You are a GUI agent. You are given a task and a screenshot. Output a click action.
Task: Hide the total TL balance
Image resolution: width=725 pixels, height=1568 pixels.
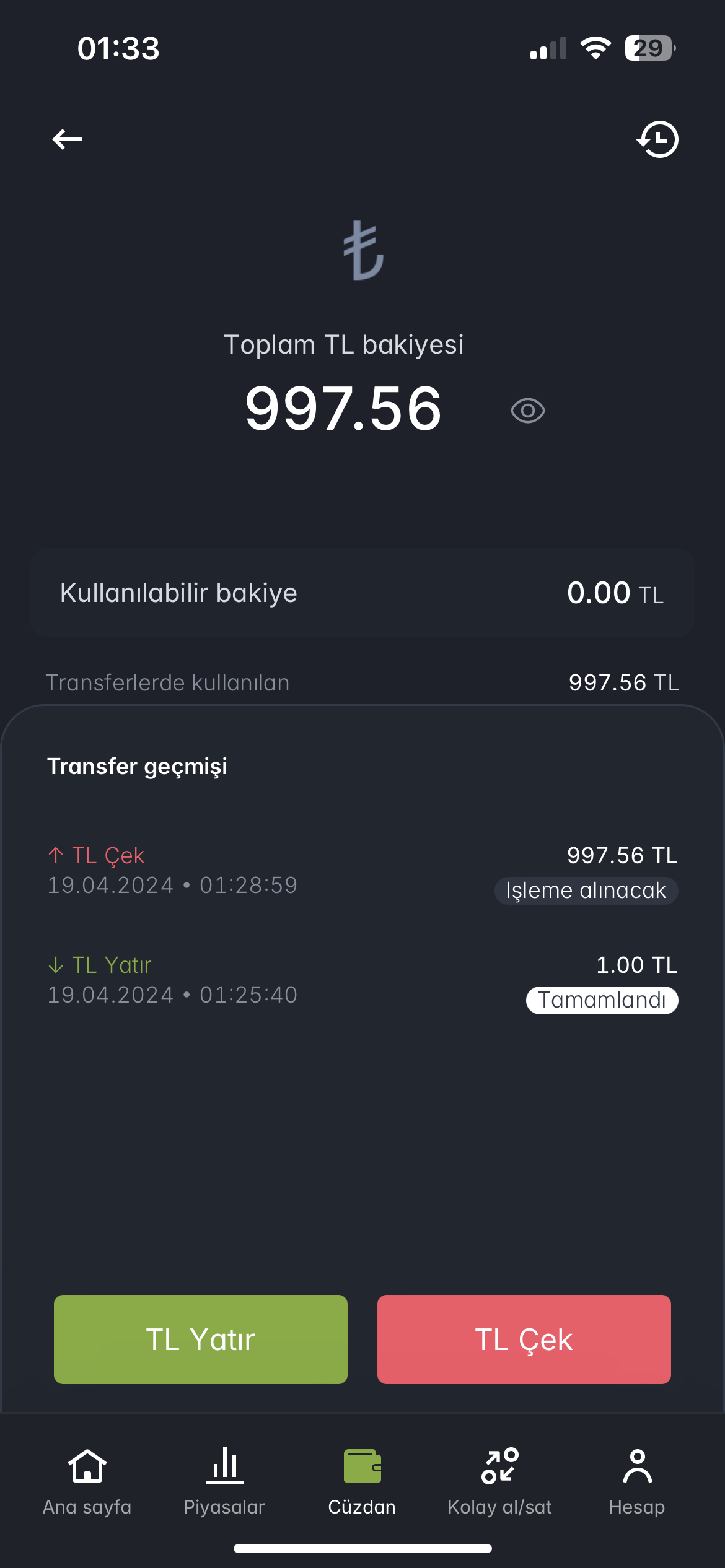527,411
